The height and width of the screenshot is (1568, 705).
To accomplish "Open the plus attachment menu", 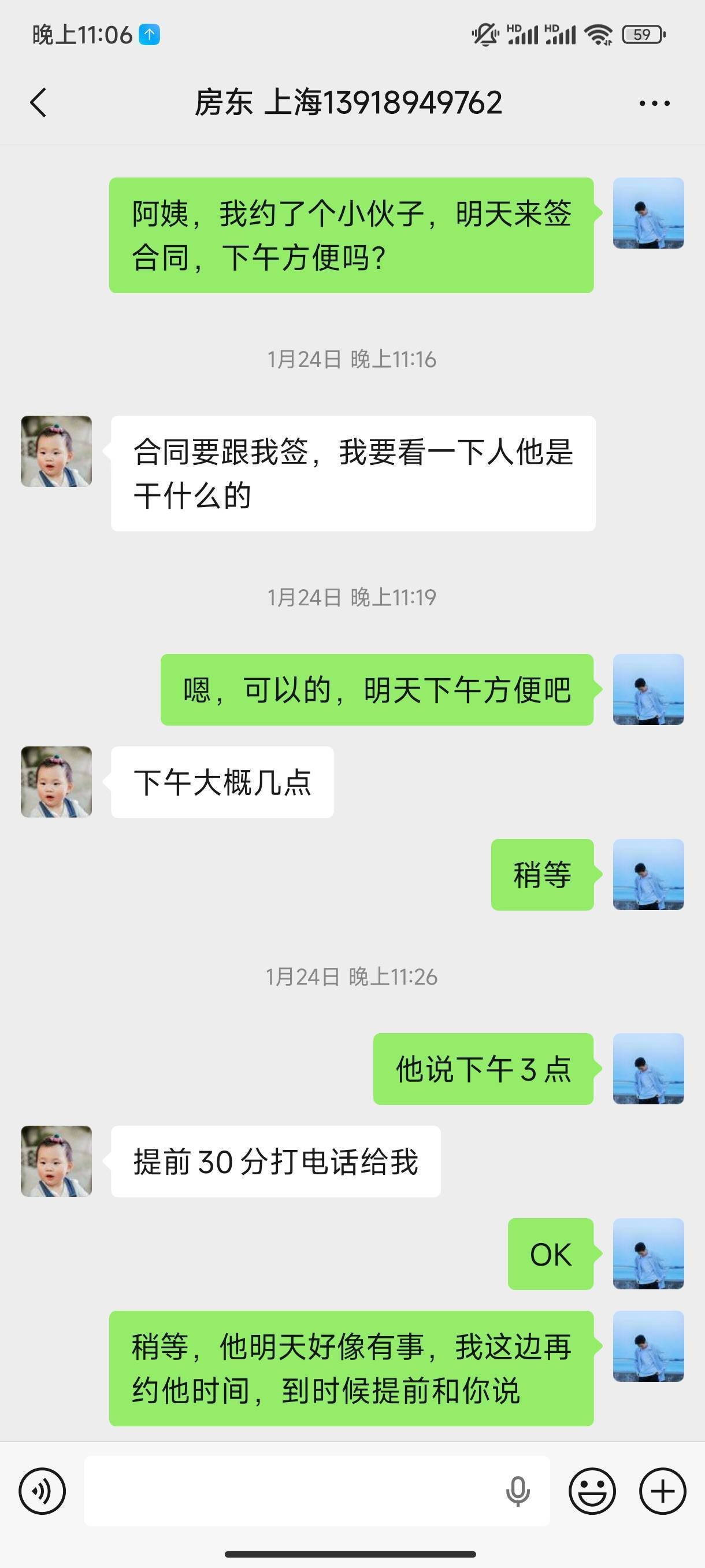I will pos(662,1491).
